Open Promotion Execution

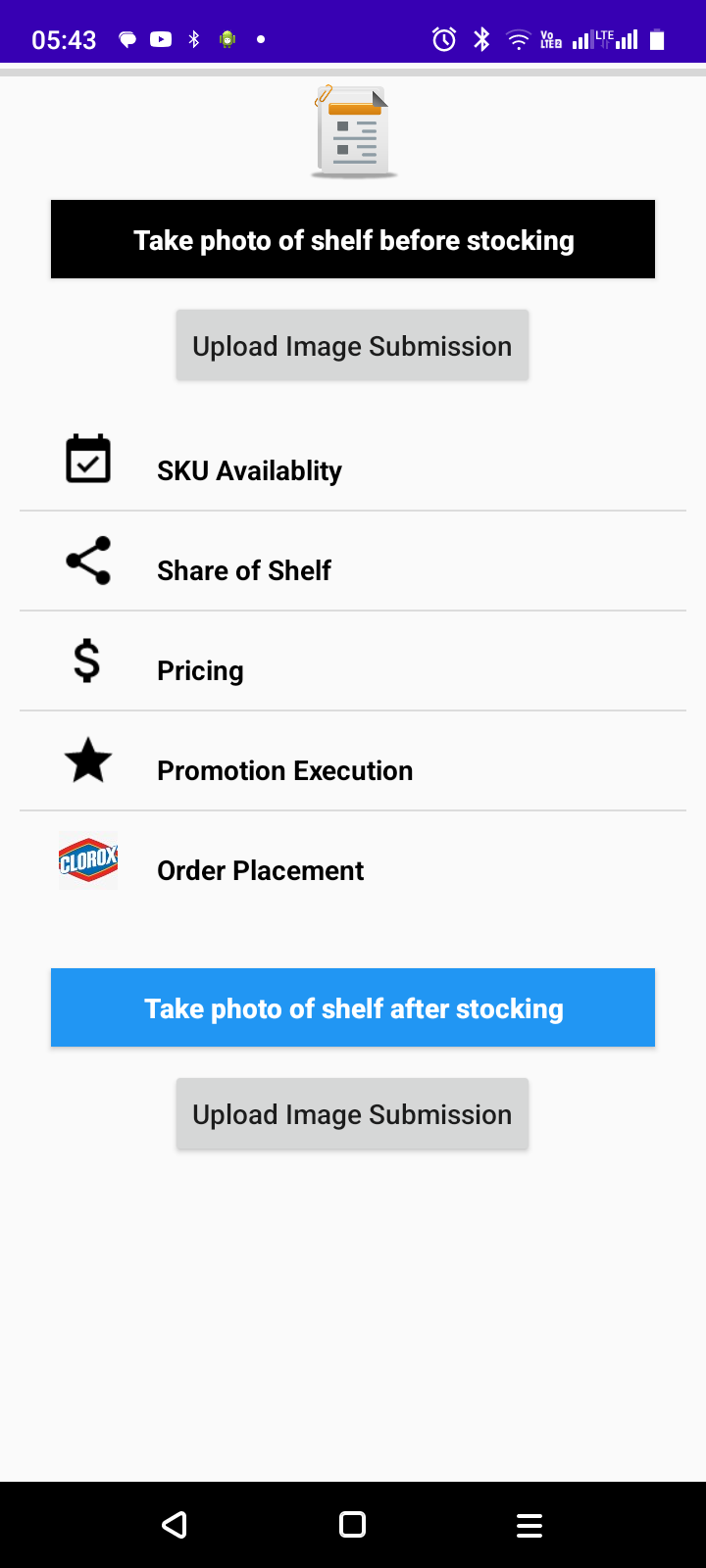point(353,761)
